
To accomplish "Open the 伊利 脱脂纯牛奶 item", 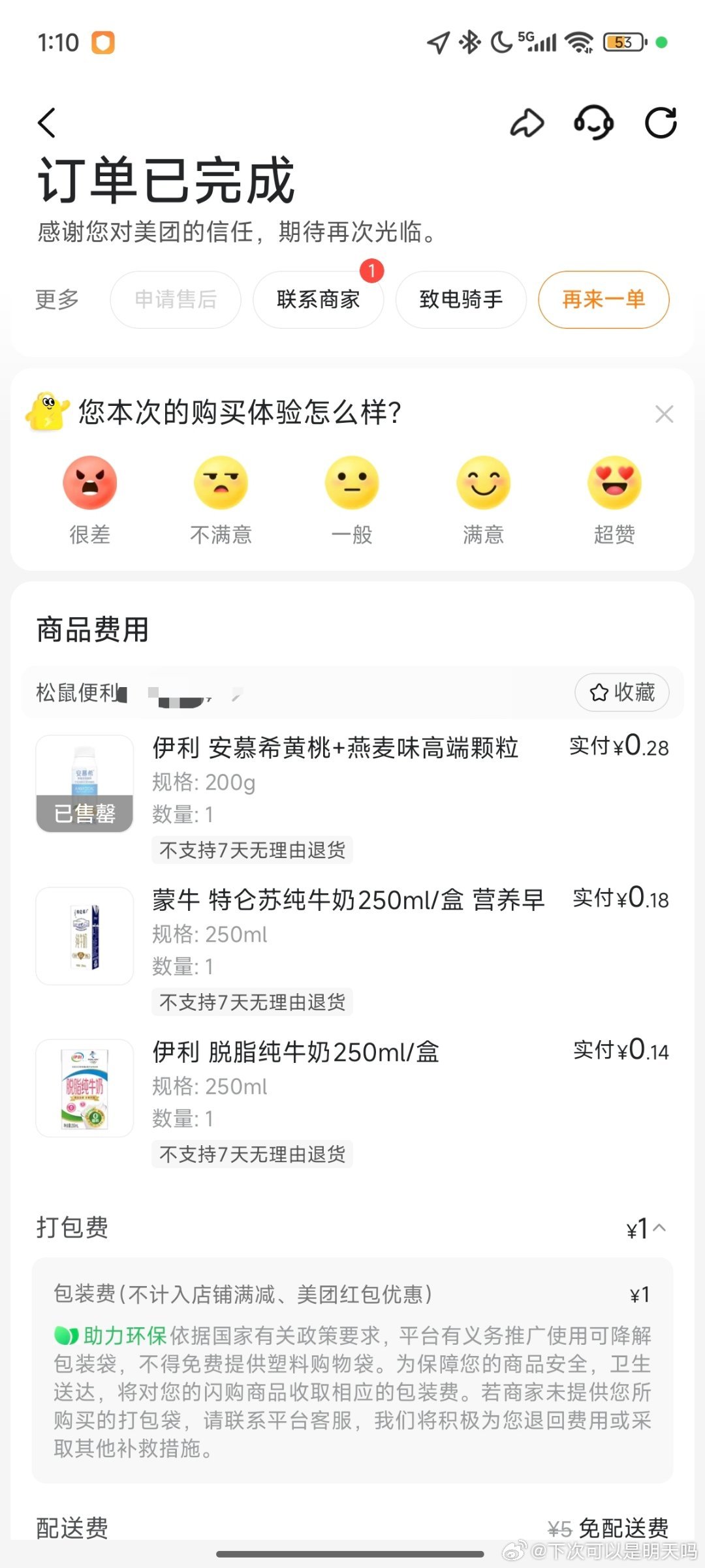I will pyautogui.click(x=296, y=1052).
